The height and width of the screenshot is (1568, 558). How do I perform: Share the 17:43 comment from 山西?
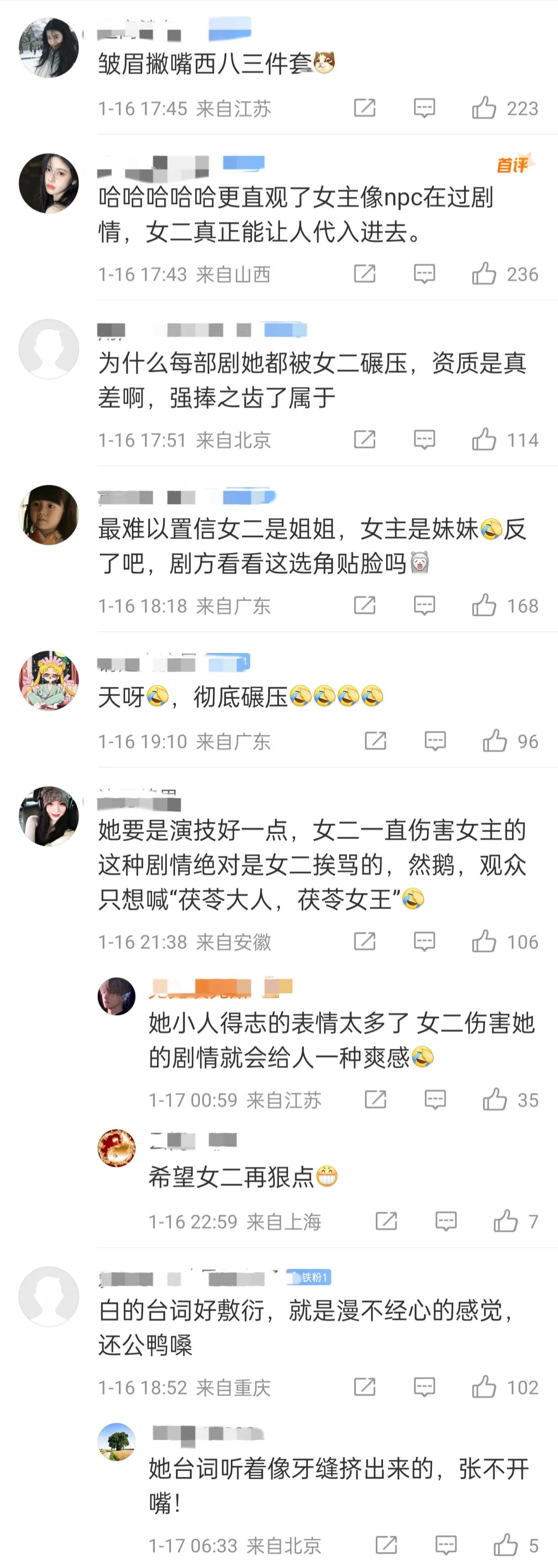click(364, 274)
